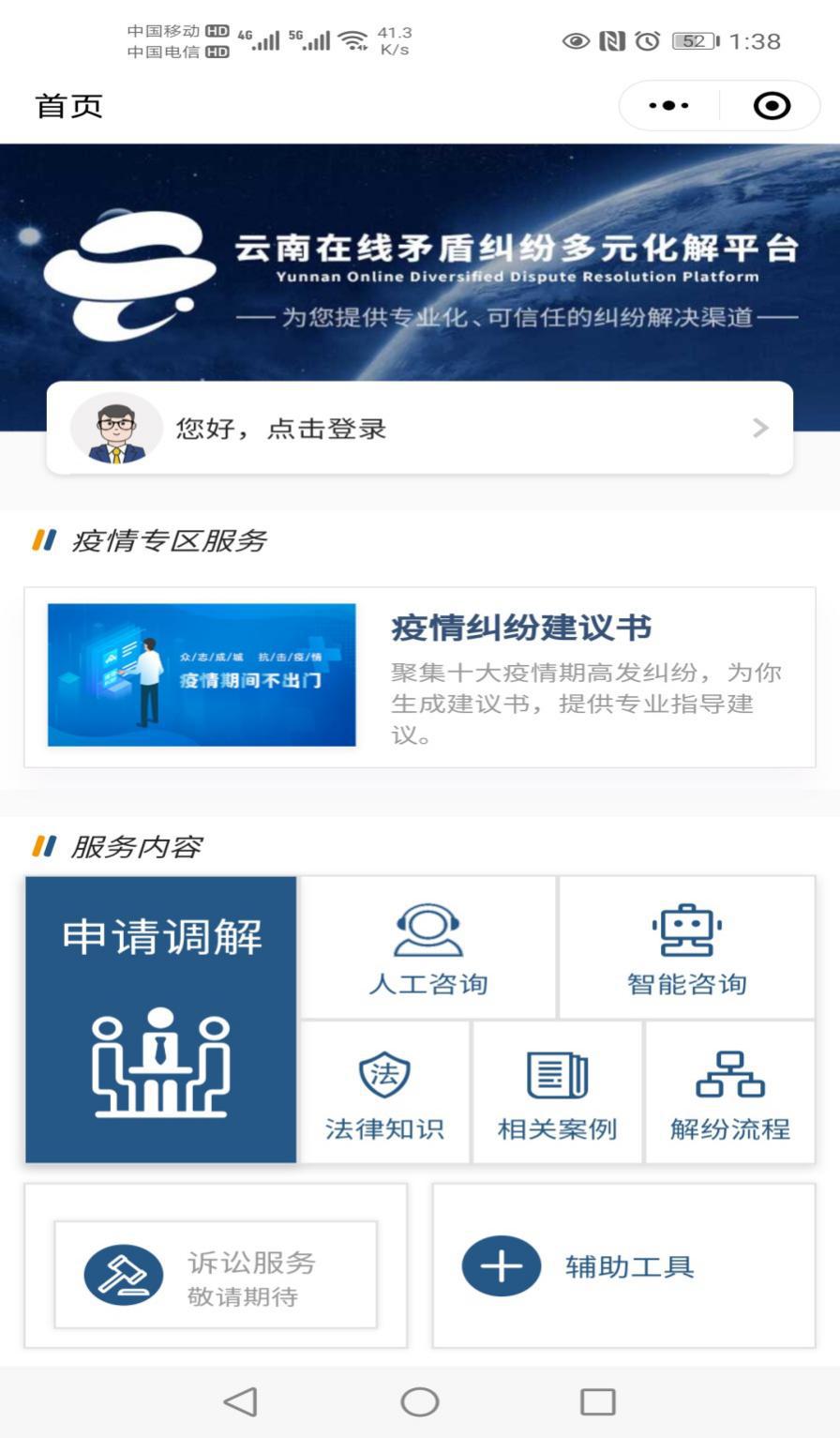Open 解纷流程 dispute process
The image size is (840, 1438).
tap(730, 1093)
